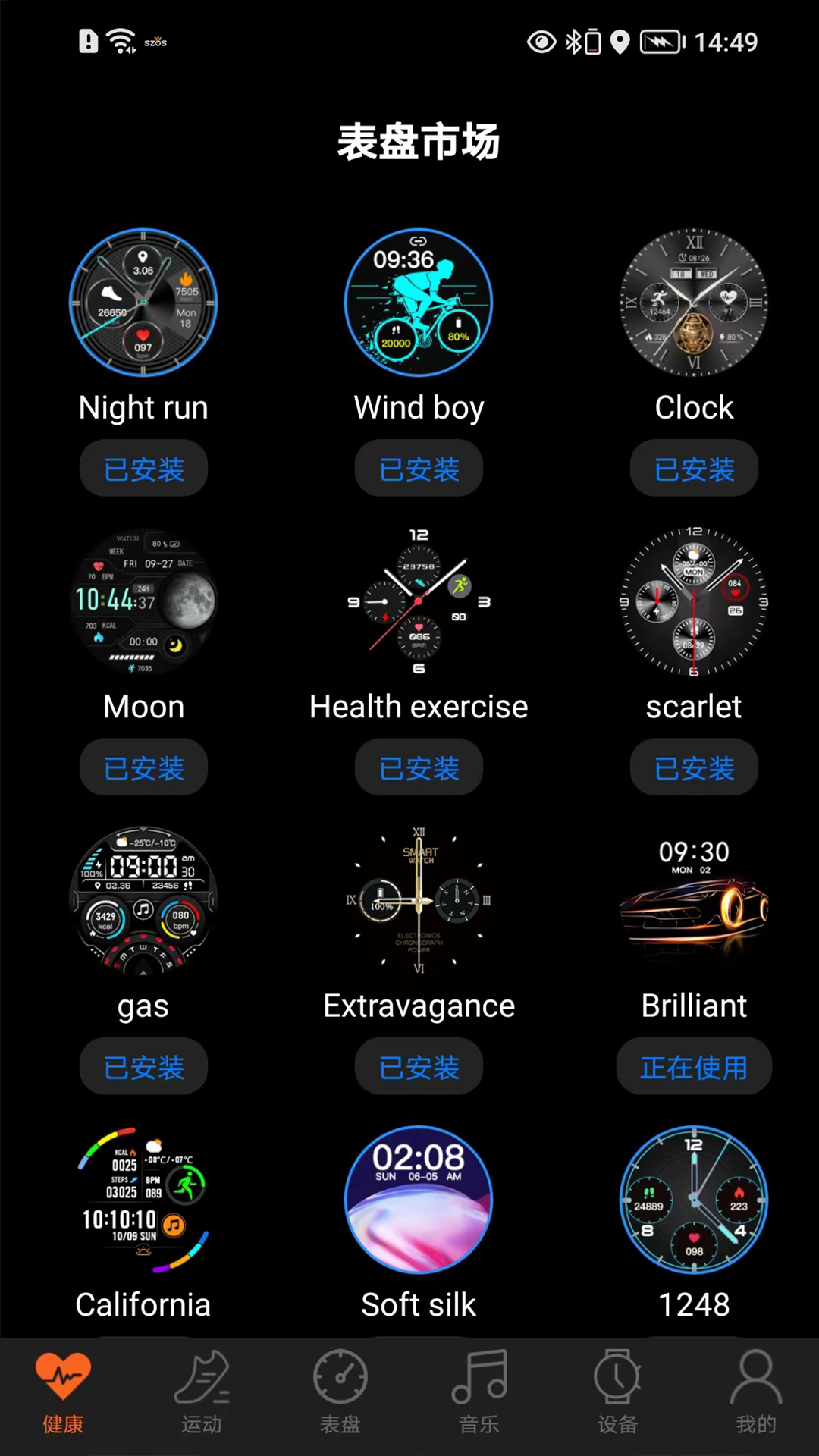The image size is (819, 1456).
Task: Go to the 表盘 tab
Action: [340, 1393]
